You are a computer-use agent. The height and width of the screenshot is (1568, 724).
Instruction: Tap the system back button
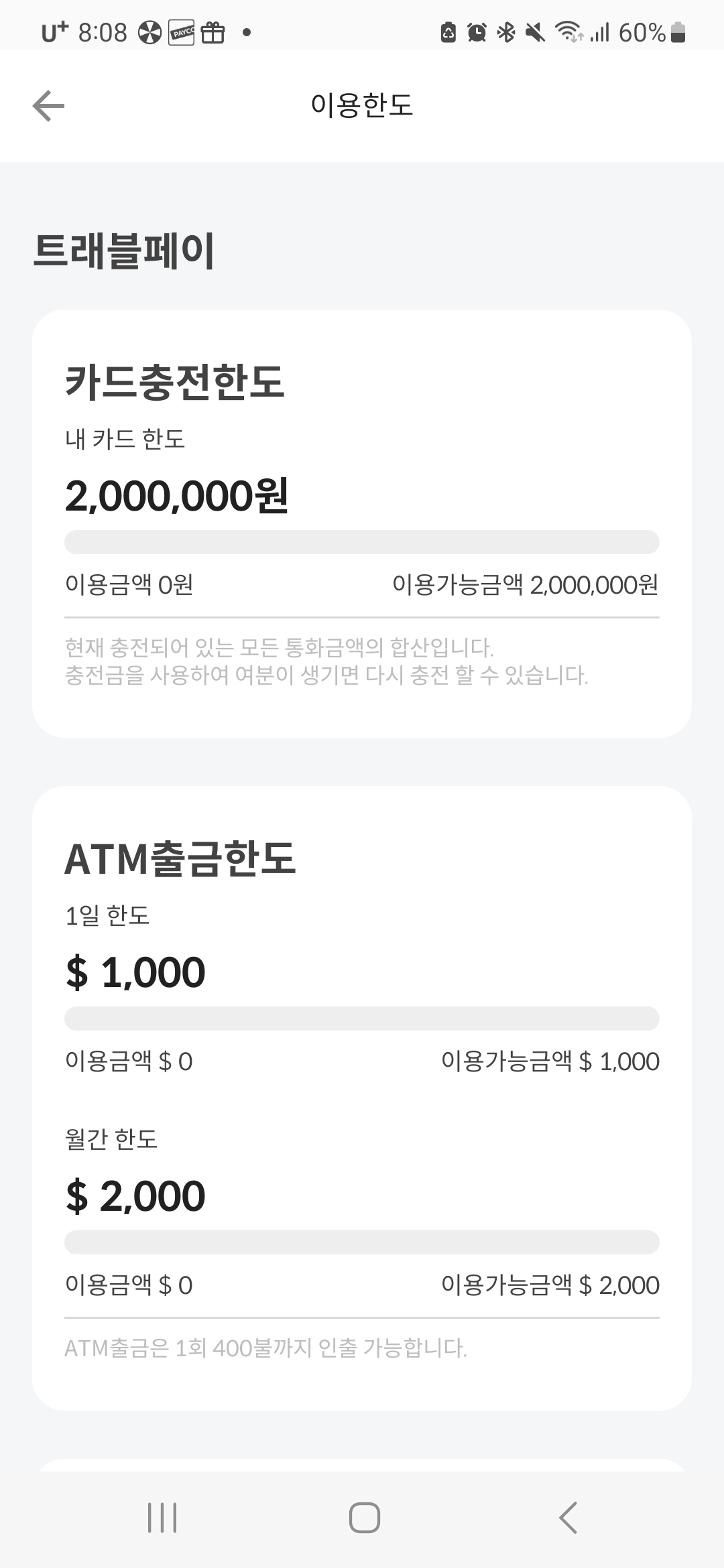click(568, 1517)
